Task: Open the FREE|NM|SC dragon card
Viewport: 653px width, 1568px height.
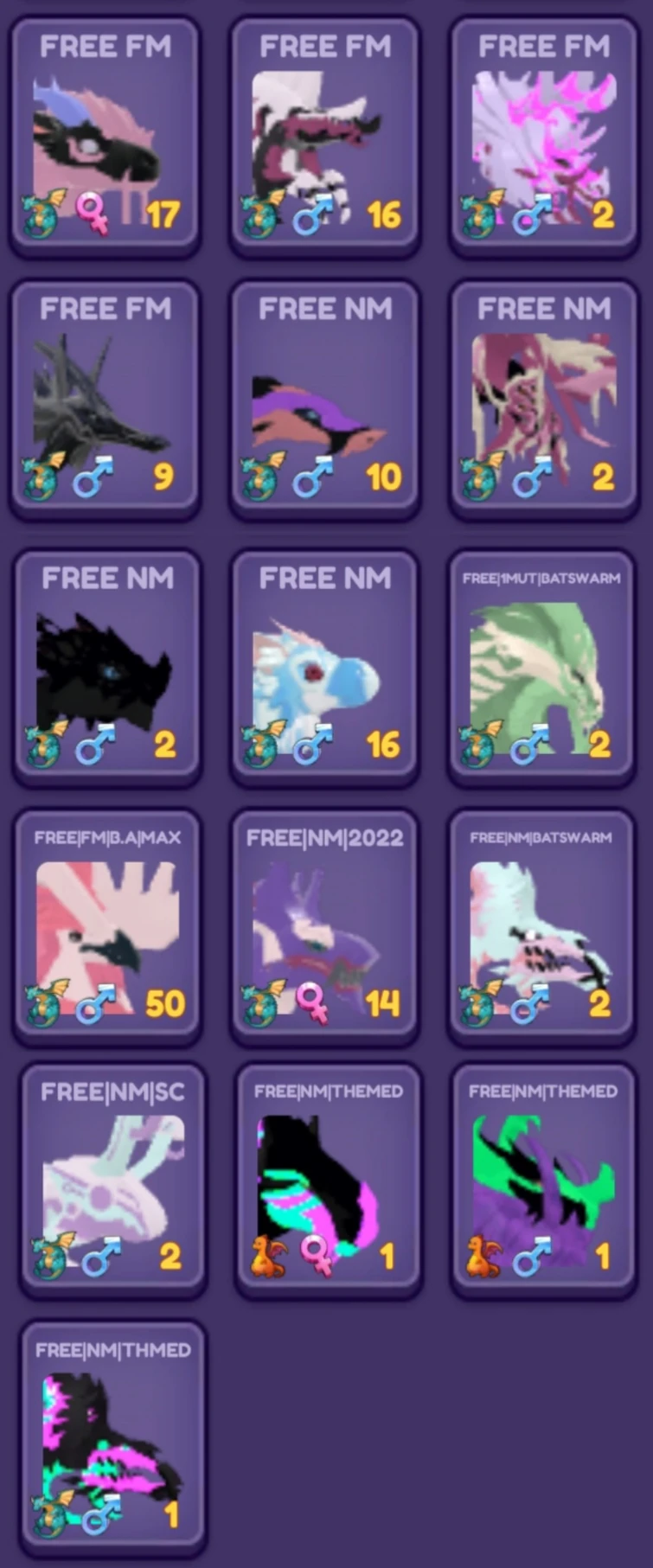Action: tap(112, 1181)
